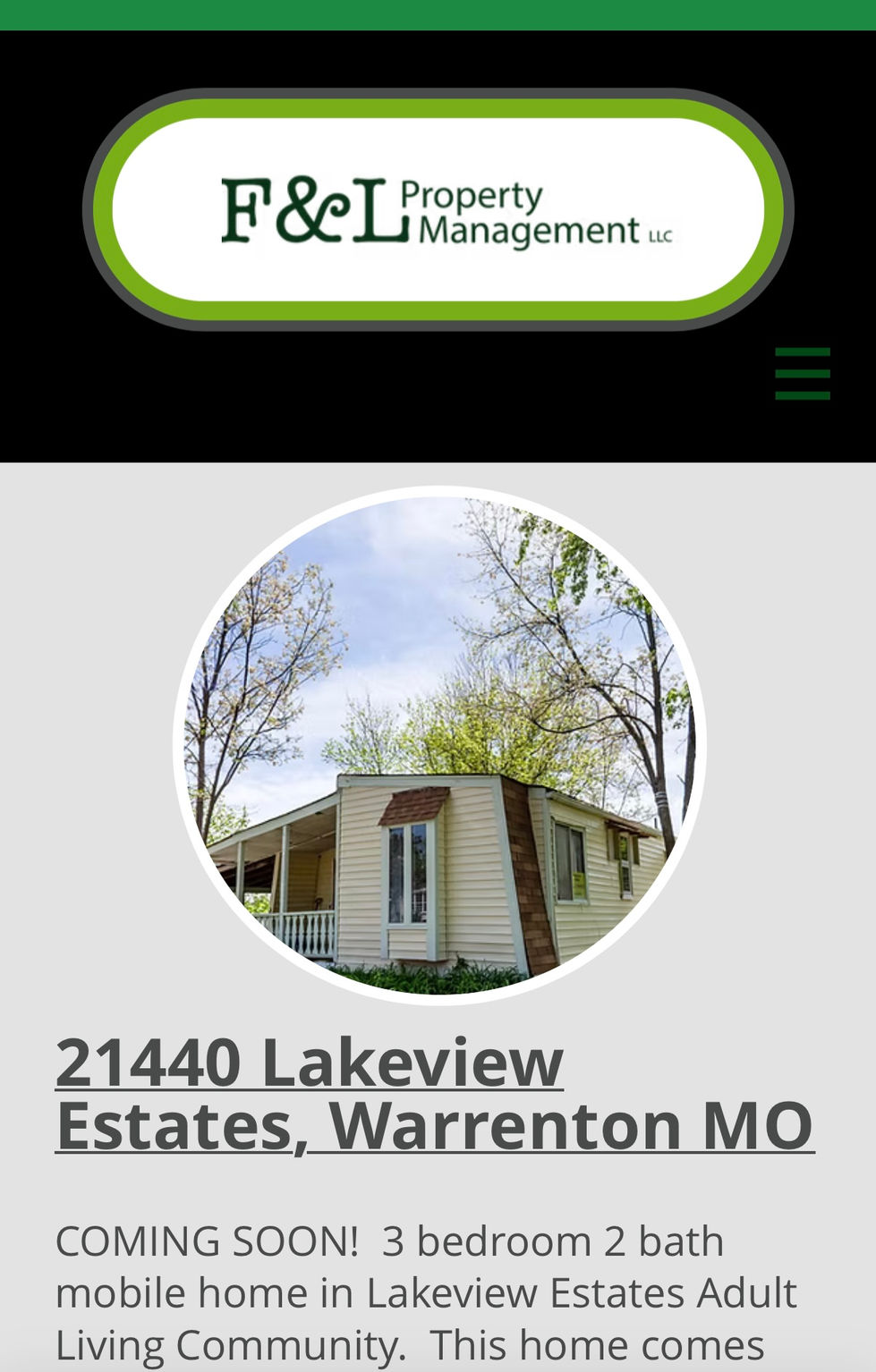
Task: Open the hamburger navigation menu
Action: click(x=802, y=374)
